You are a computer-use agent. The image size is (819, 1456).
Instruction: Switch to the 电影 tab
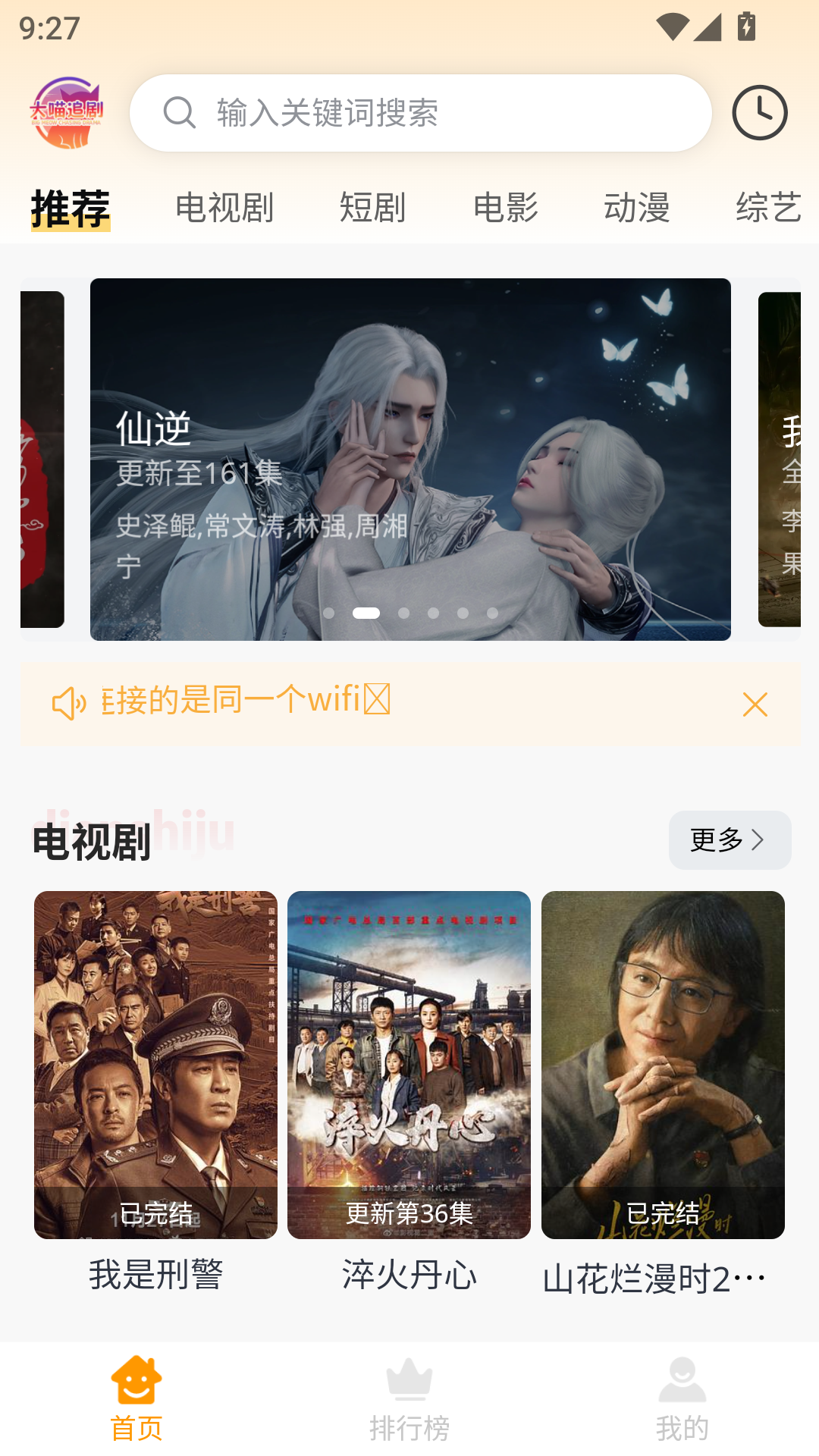coord(506,208)
